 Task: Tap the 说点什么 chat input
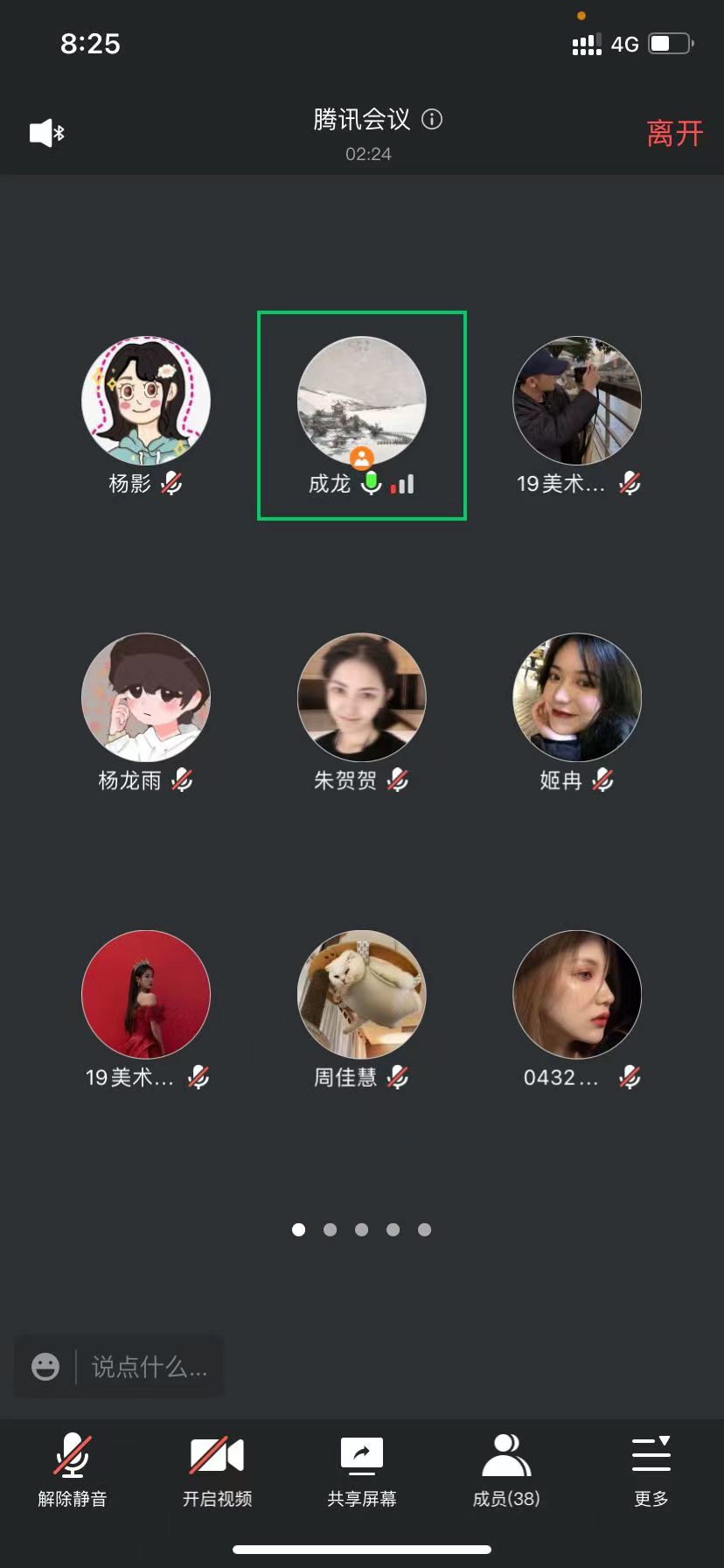149,1367
